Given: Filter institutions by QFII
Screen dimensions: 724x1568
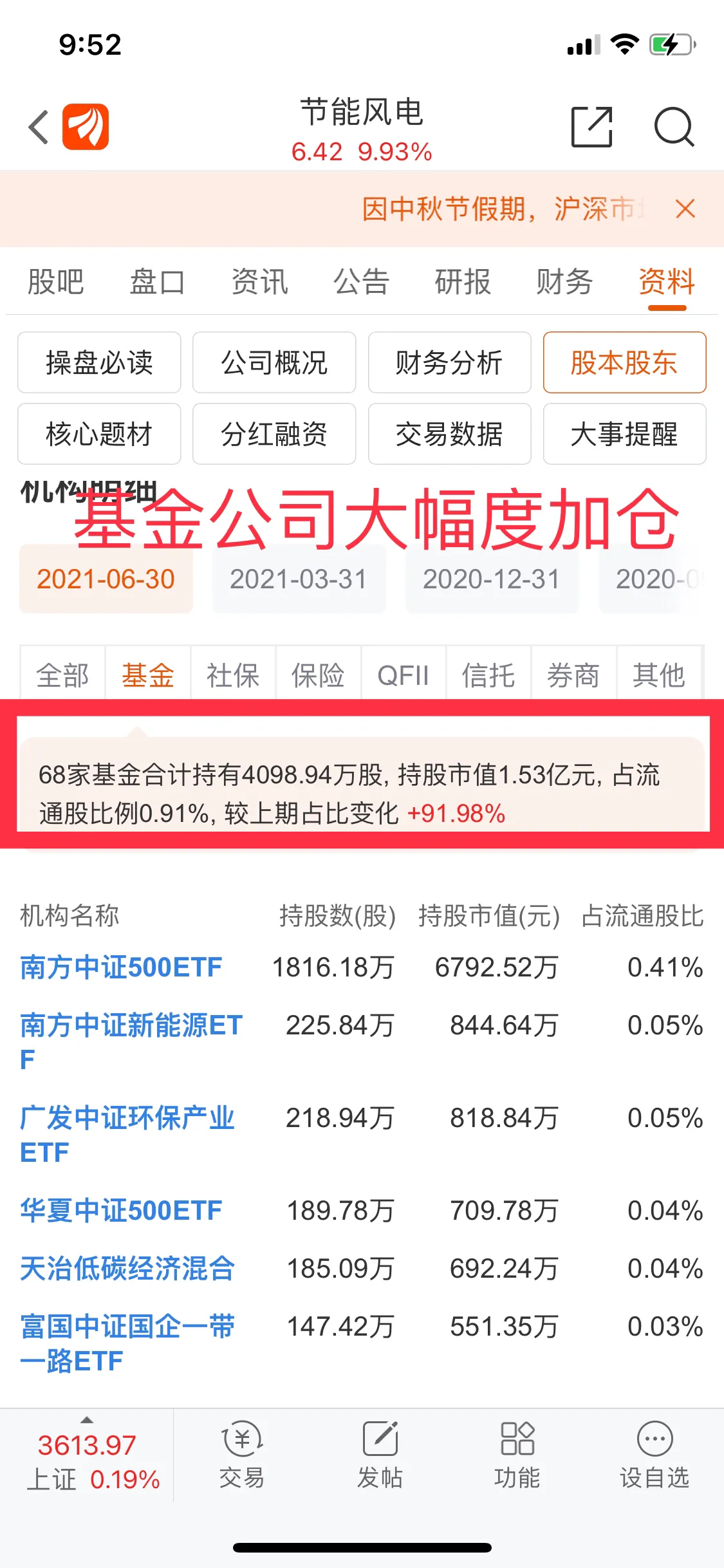Looking at the screenshot, I should pyautogui.click(x=403, y=675).
